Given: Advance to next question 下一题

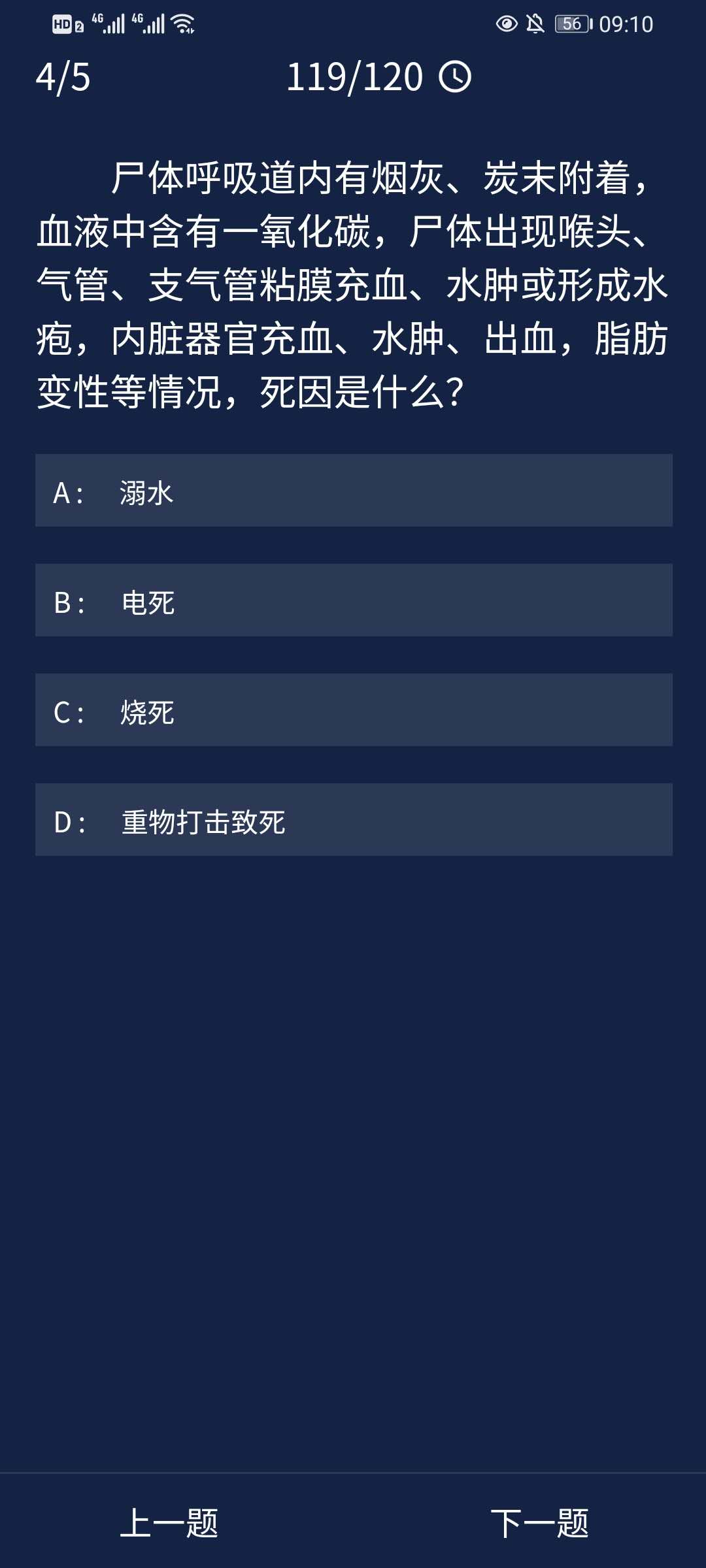Looking at the screenshot, I should (x=539, y=1524).
